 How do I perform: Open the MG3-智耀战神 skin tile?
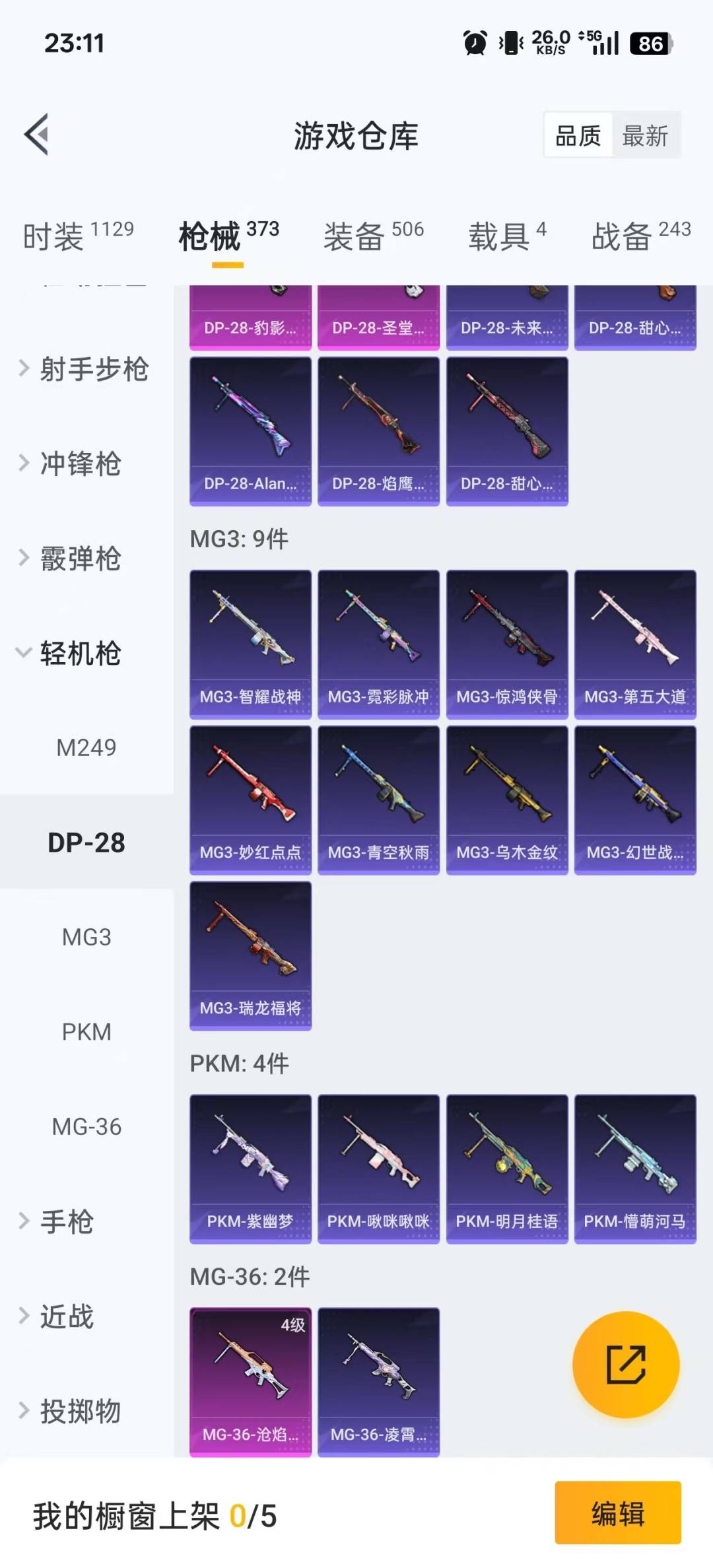250,644
